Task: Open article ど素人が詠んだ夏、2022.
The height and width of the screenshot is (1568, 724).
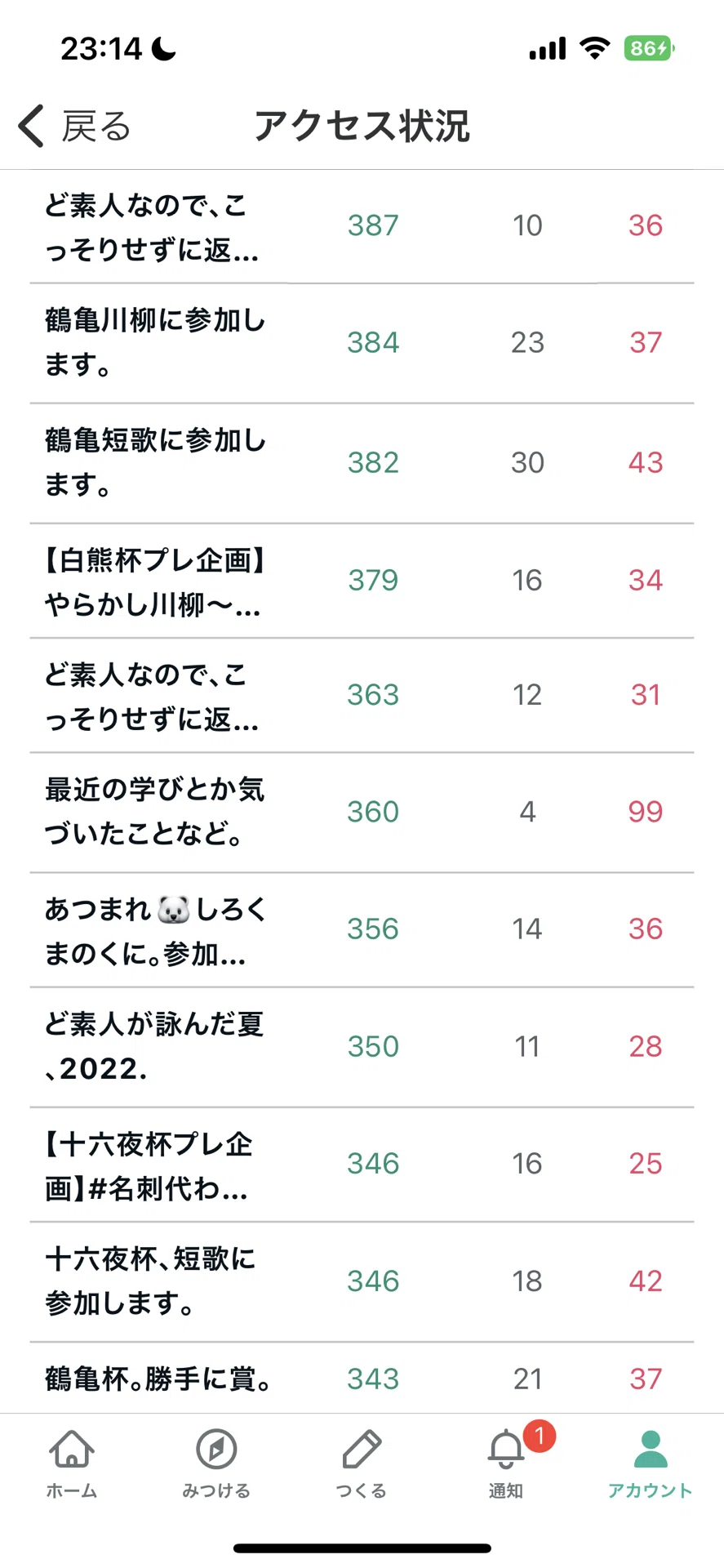Action: pyautogui.click(x=362, y=1047)
